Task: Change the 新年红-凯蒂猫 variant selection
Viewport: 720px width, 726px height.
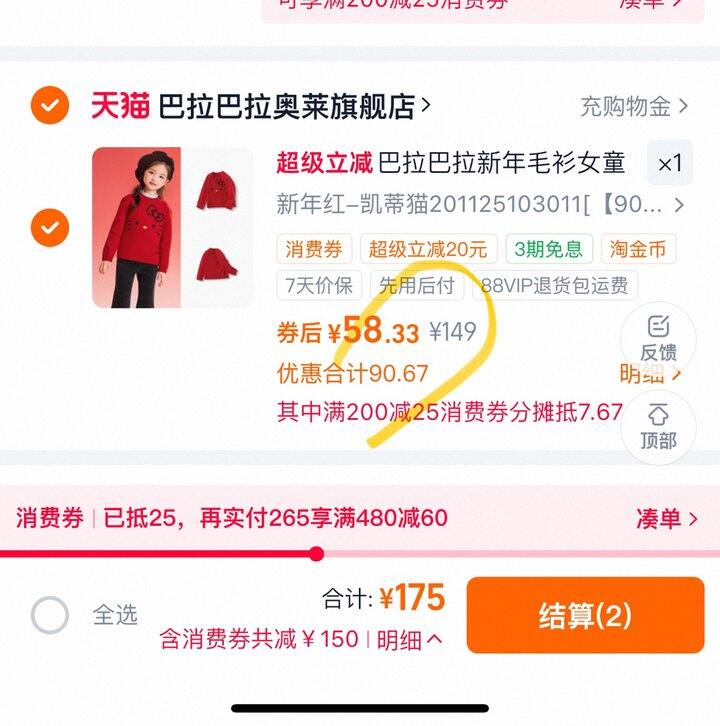Action: (x=480, y=204)
